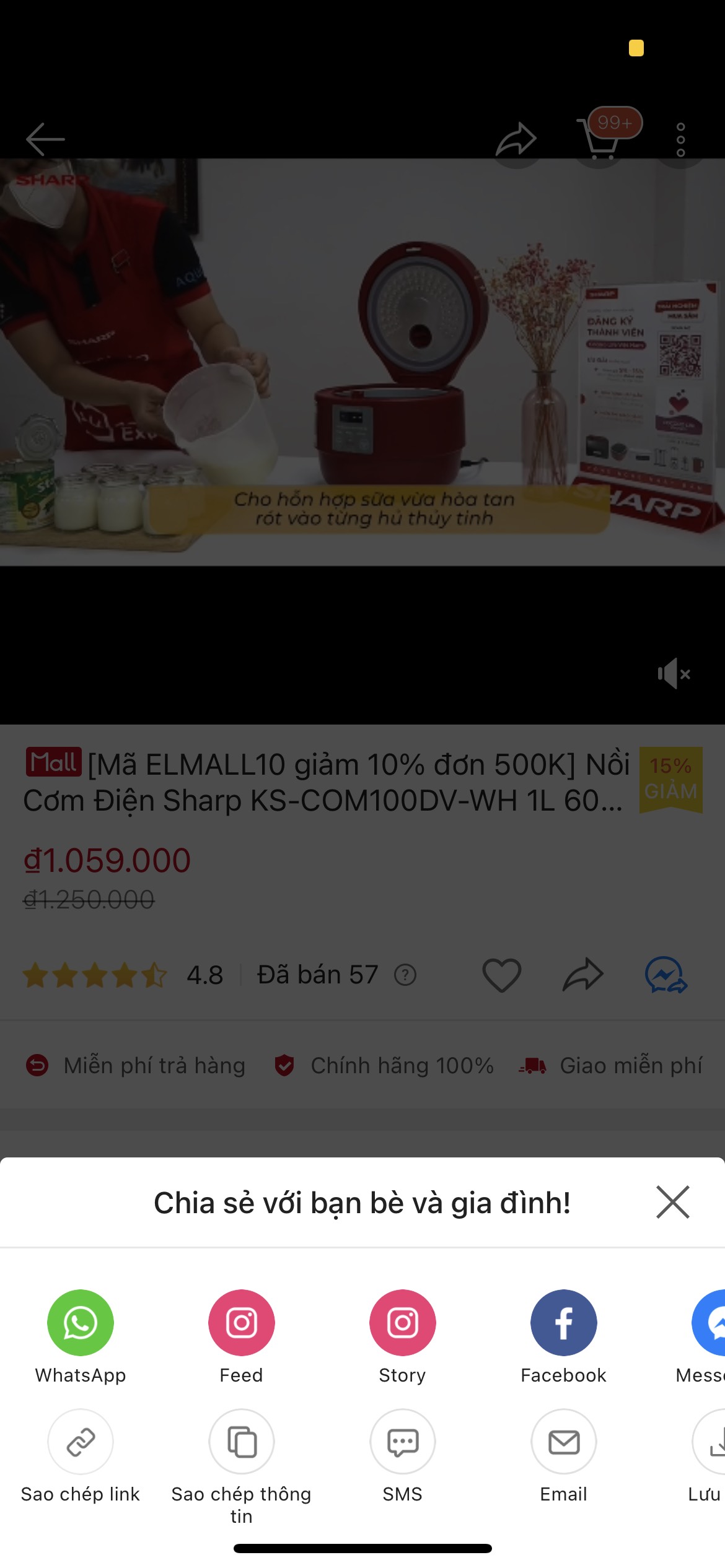The width and height of the screenshot is (725, 1568).
Task: Share product on Facebook
Action: point(563,1322)
